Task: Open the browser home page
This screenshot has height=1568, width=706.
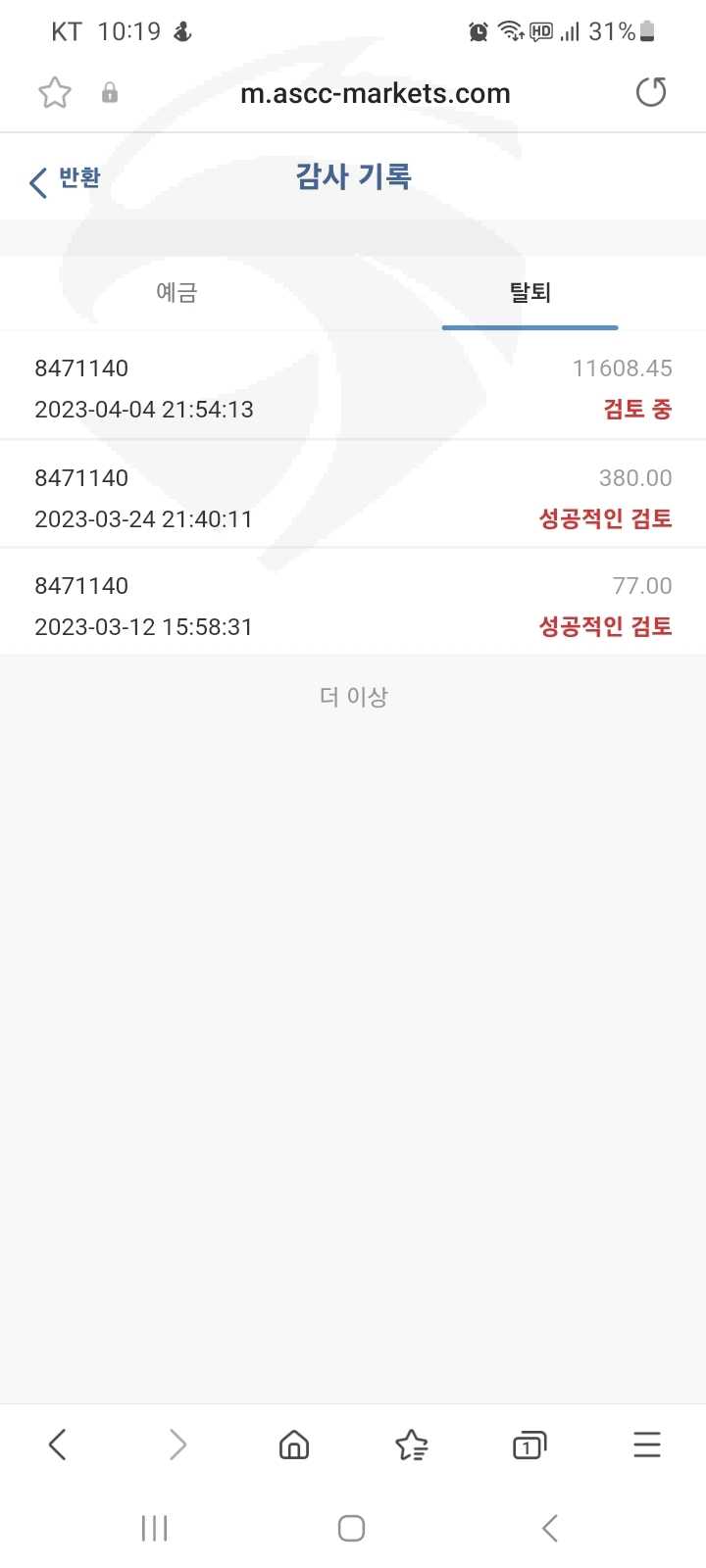Action: coord(294,1445)
